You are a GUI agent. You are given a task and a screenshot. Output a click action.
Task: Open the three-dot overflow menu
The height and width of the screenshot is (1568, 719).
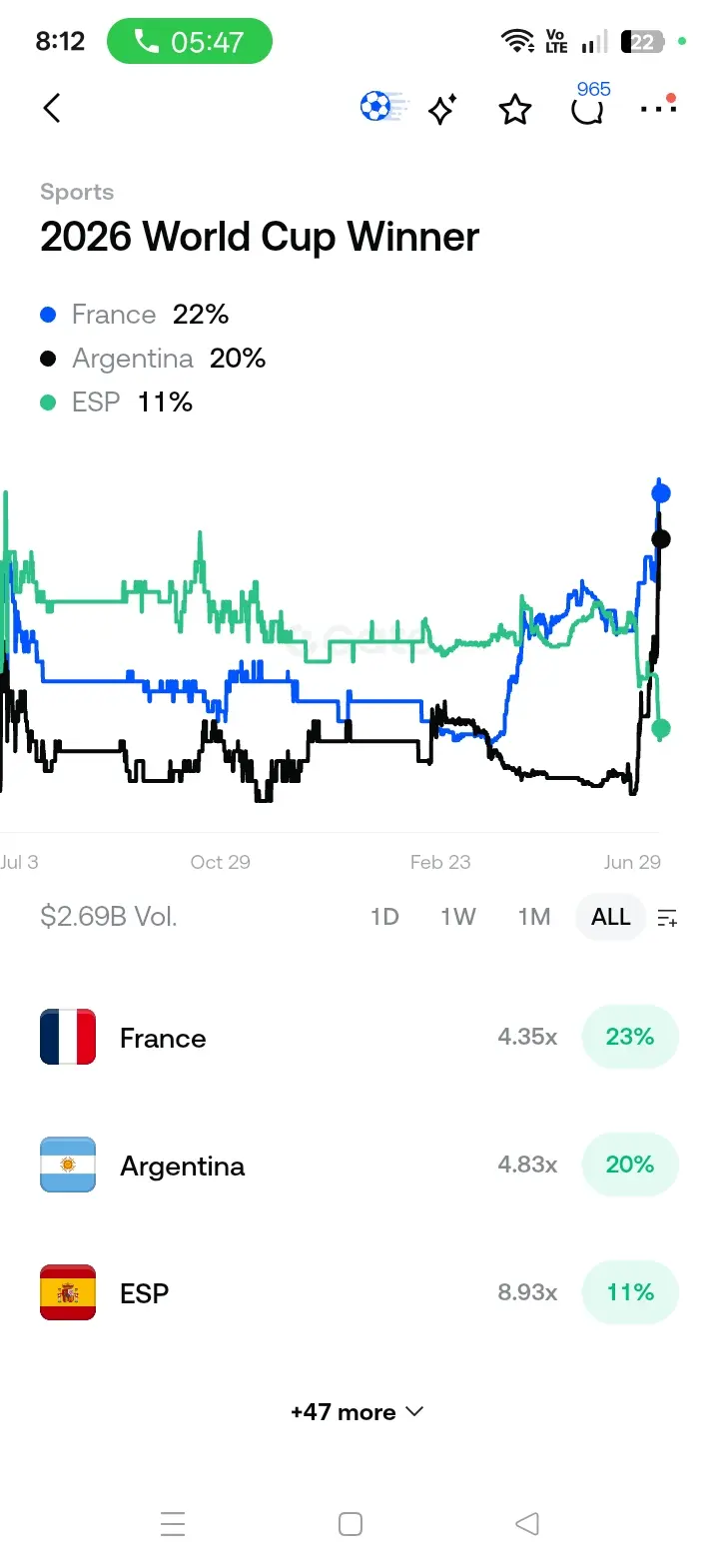click(659, 105)
